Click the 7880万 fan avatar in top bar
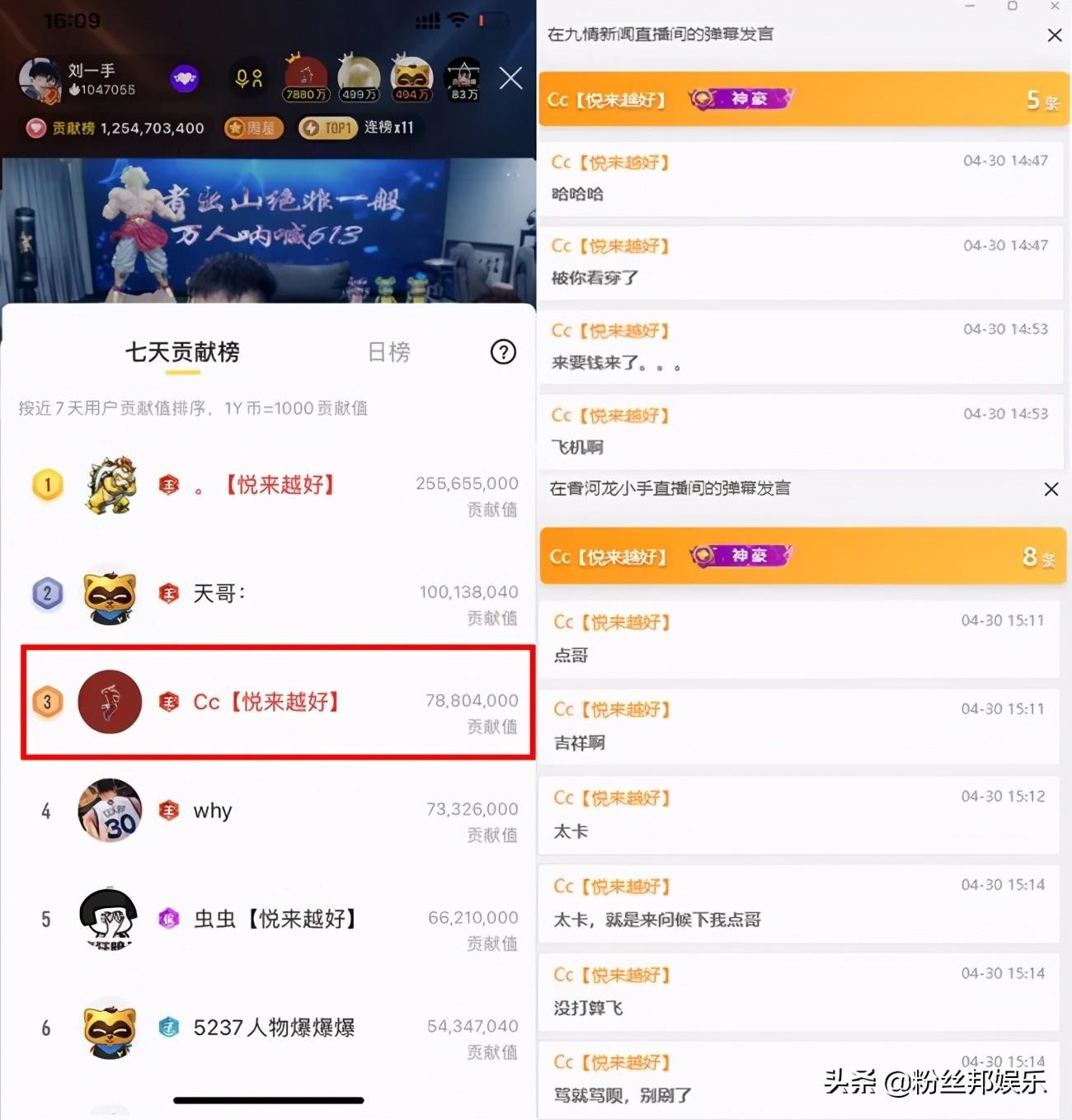This screenshot has height=1120, width=1072. 303,74
